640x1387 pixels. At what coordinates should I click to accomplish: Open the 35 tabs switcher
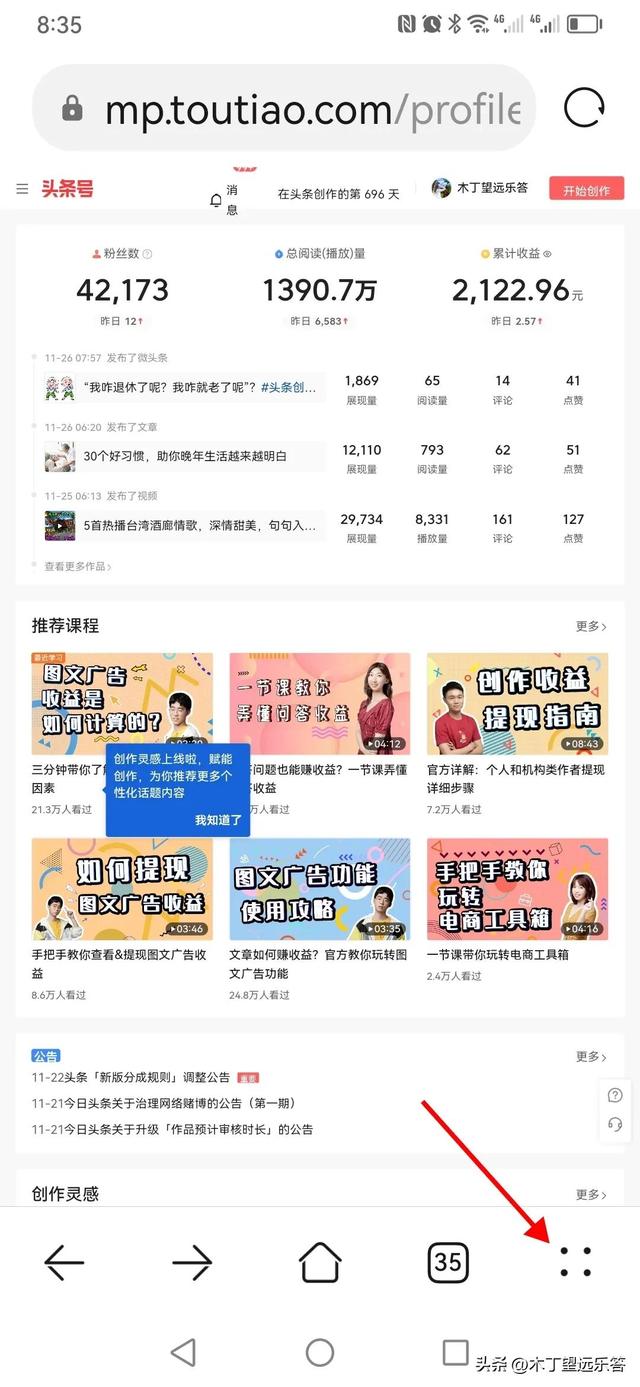point(447,1262)
